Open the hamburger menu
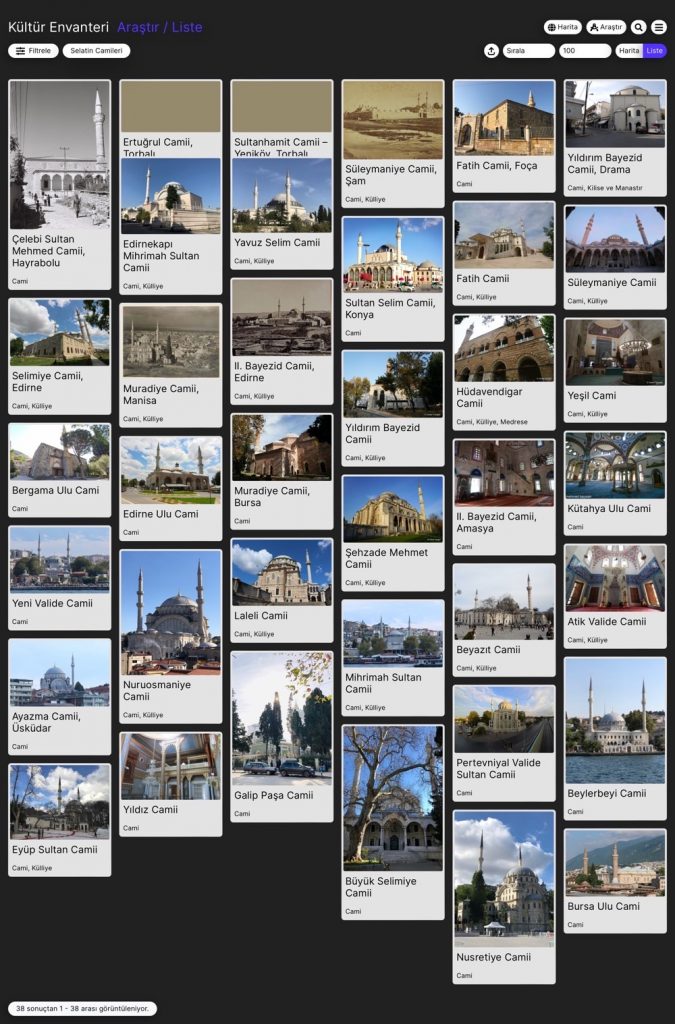Image resolution: width=675 pixels, height=1024 pixels. pyautogui.click(x=659, y=27)
